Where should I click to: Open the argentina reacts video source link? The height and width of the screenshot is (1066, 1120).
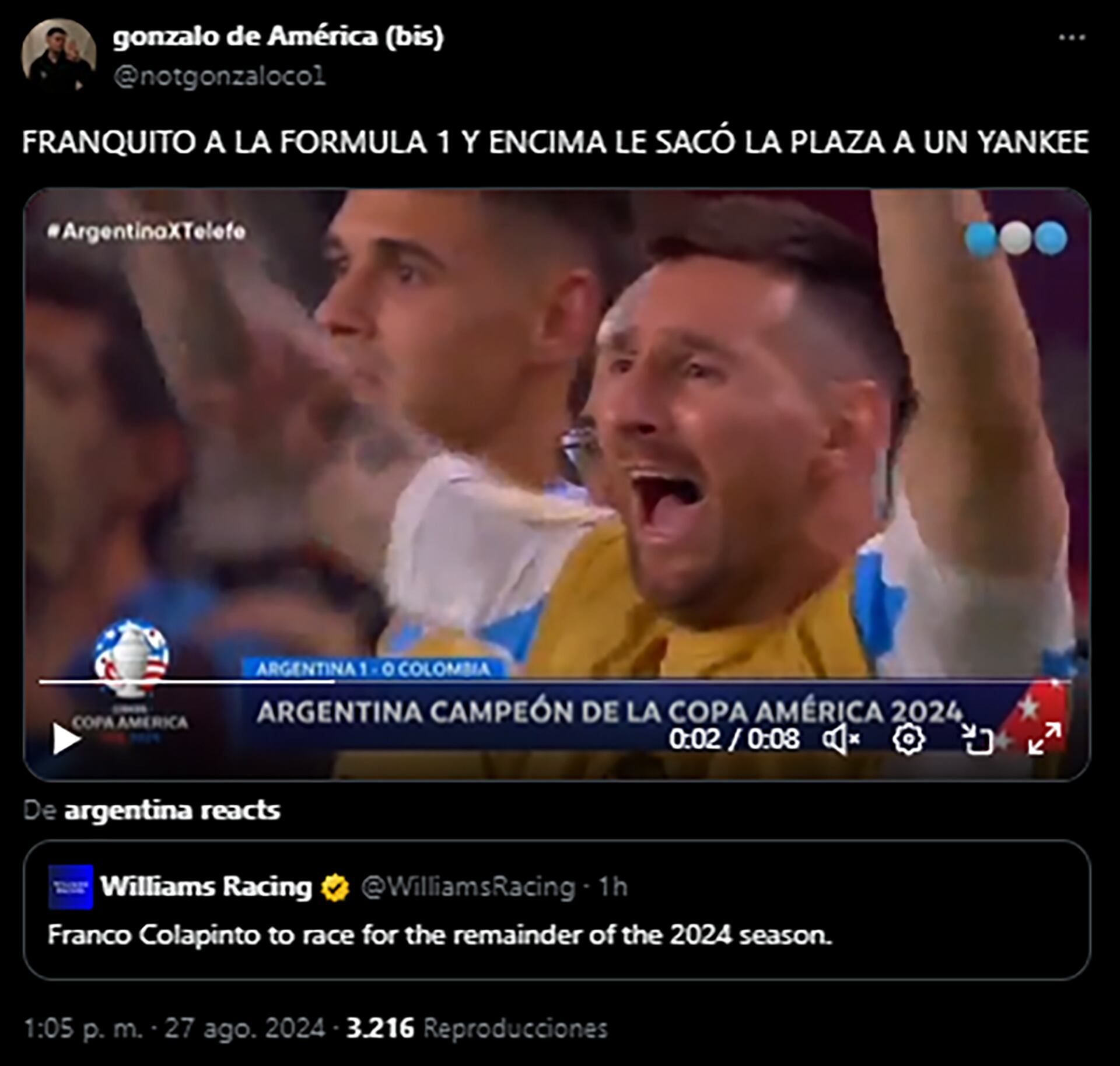172,810
